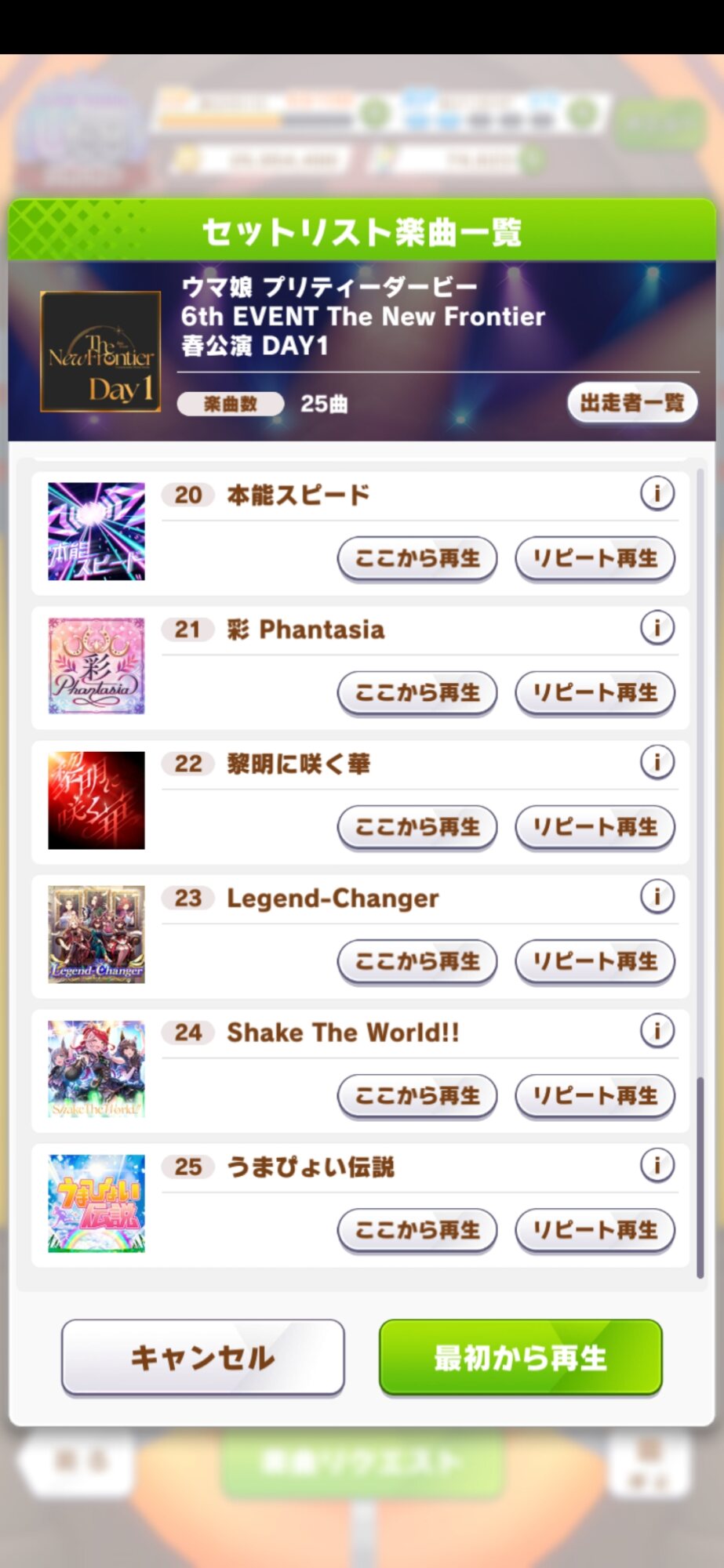
Task: Select リピート再生 for 黎明に咲く華
Action: tap(595, 826)
